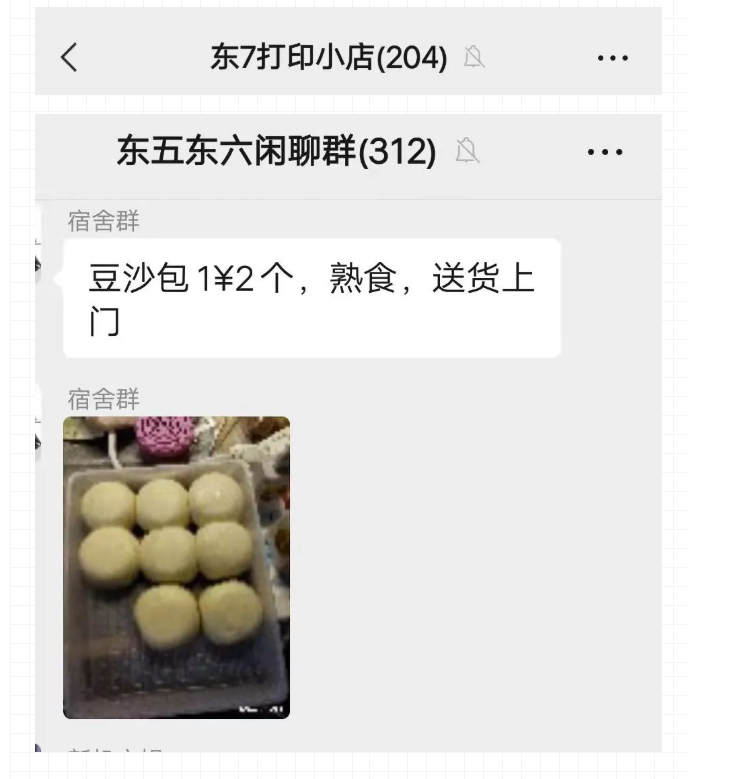Open the photo of the steamed buns
Viewport: 732px width, 779px height.
(x=176, y=567)
